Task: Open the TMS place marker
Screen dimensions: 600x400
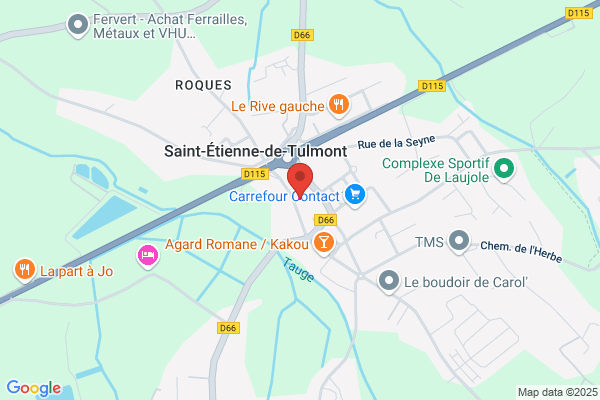Action: point(459,242)
